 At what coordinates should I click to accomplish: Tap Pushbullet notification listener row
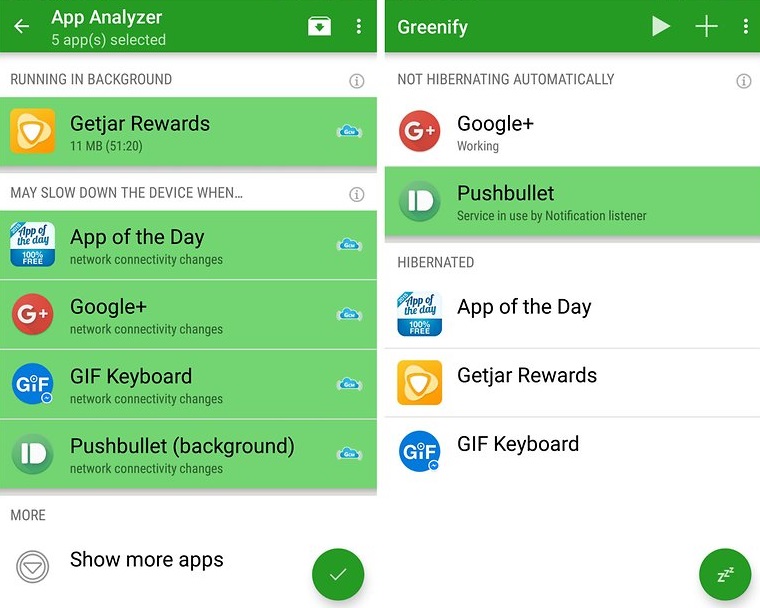click(570, 201)
